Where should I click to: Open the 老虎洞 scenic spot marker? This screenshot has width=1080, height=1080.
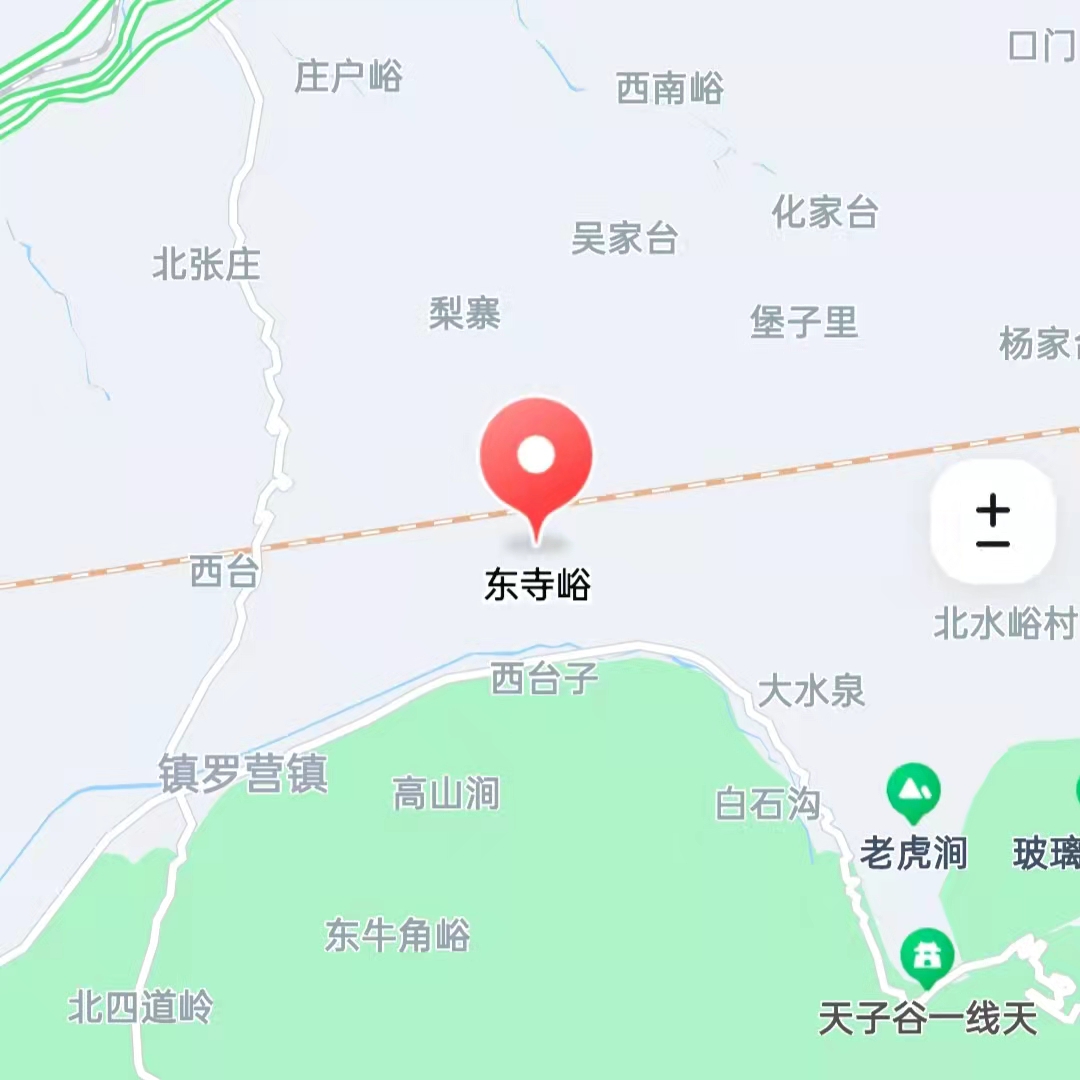click(913, 790)
